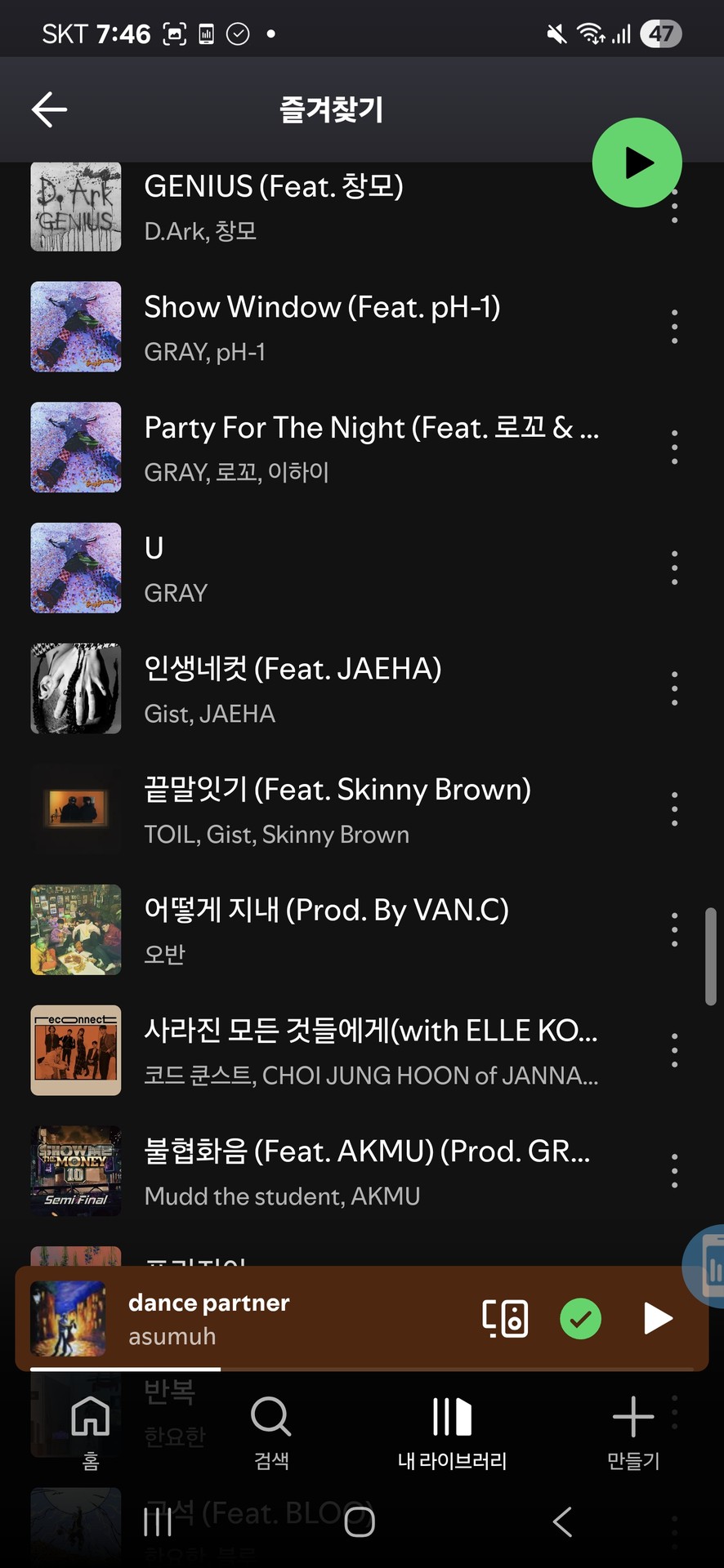Switch to the 검색 tab
The image size is (724, 1568).
(271, 1431)
